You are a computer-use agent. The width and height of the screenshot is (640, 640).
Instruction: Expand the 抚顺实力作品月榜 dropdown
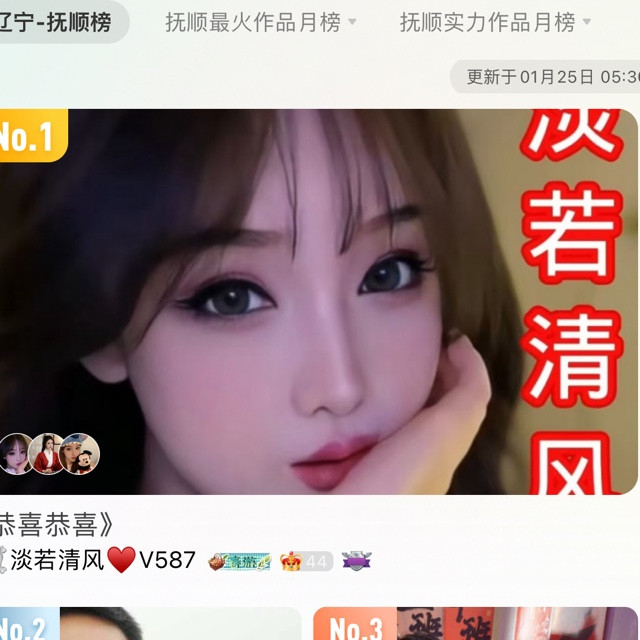[495, 22]
